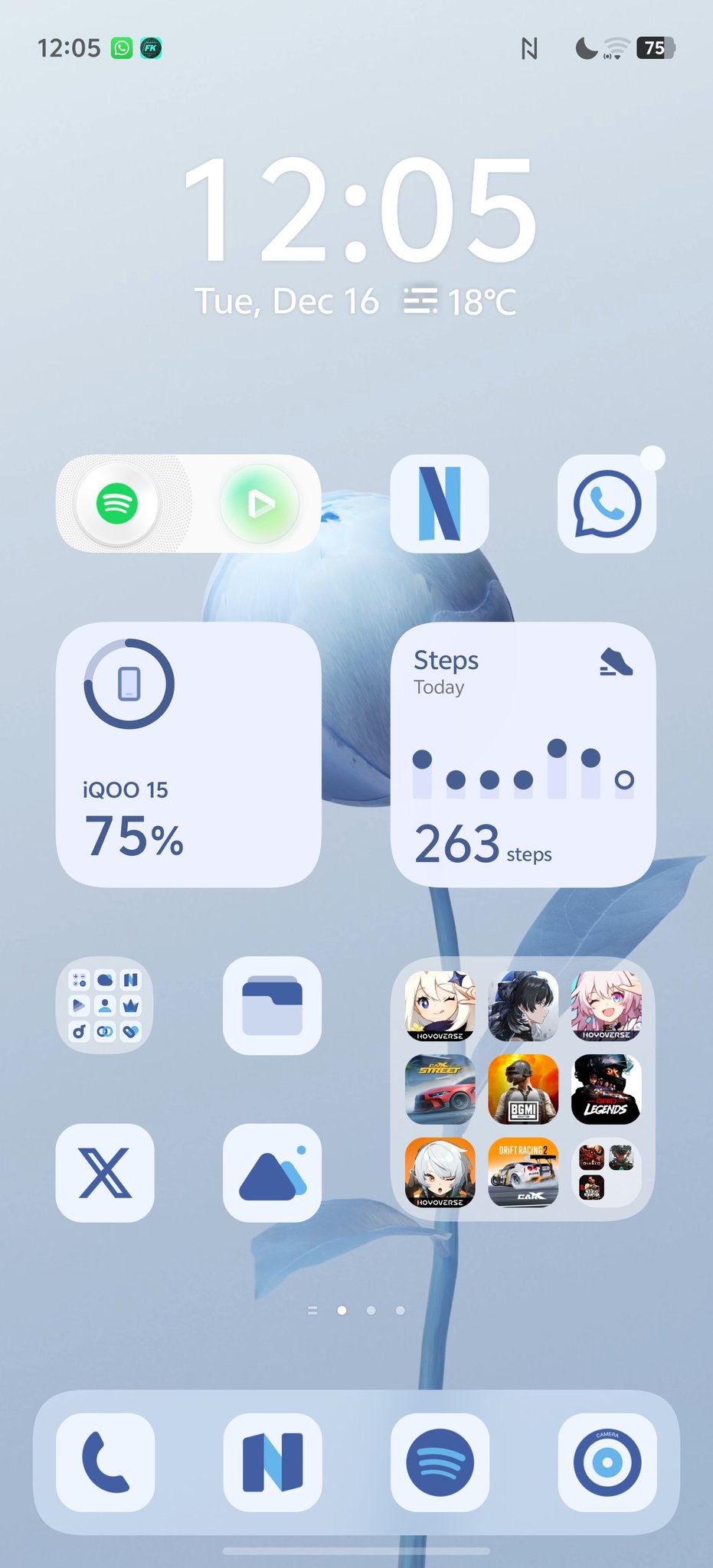Screen dimensions: 713x1568
Task: Expand the games folder's extra apps
Action: (x=606, y=1172)
